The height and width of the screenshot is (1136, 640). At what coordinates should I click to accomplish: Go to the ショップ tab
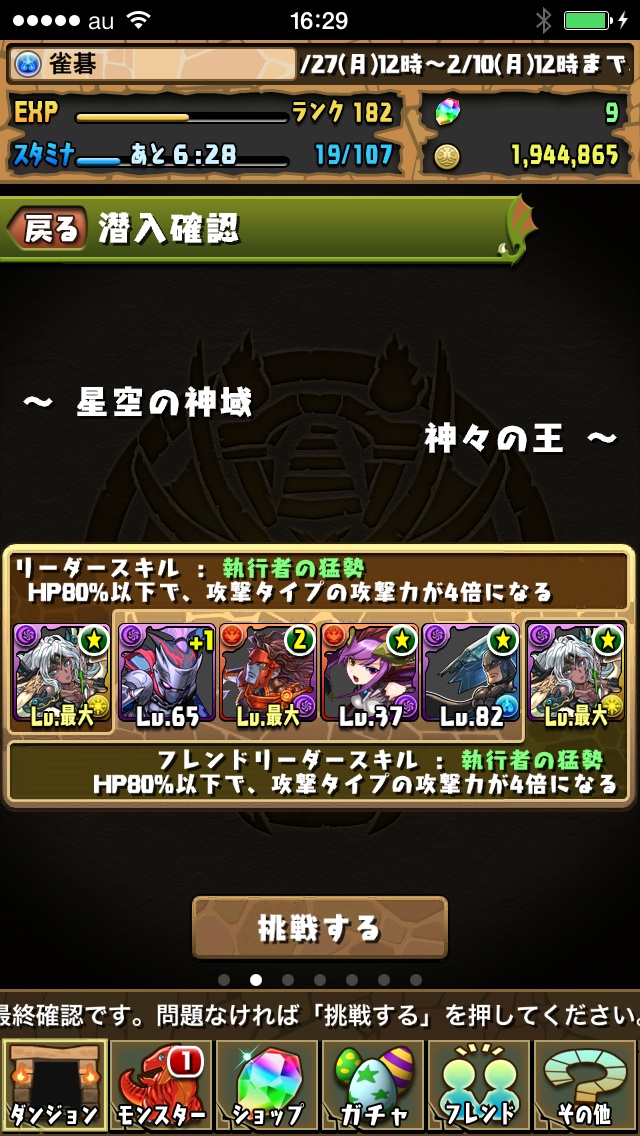click(266, 1086)
